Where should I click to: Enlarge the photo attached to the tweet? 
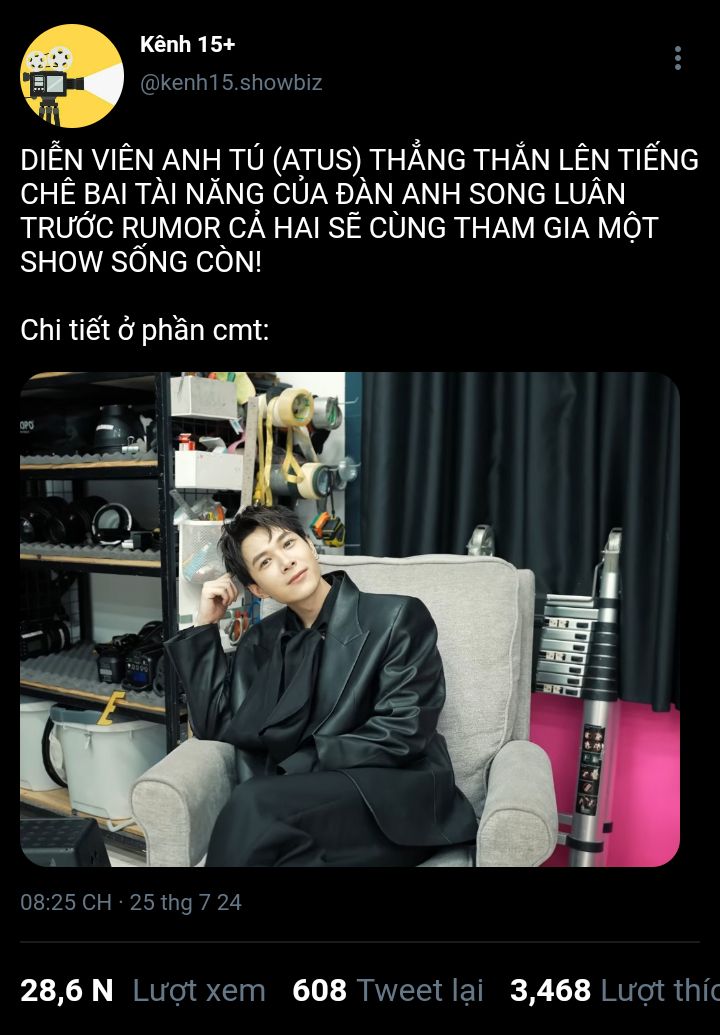point(350,619)
